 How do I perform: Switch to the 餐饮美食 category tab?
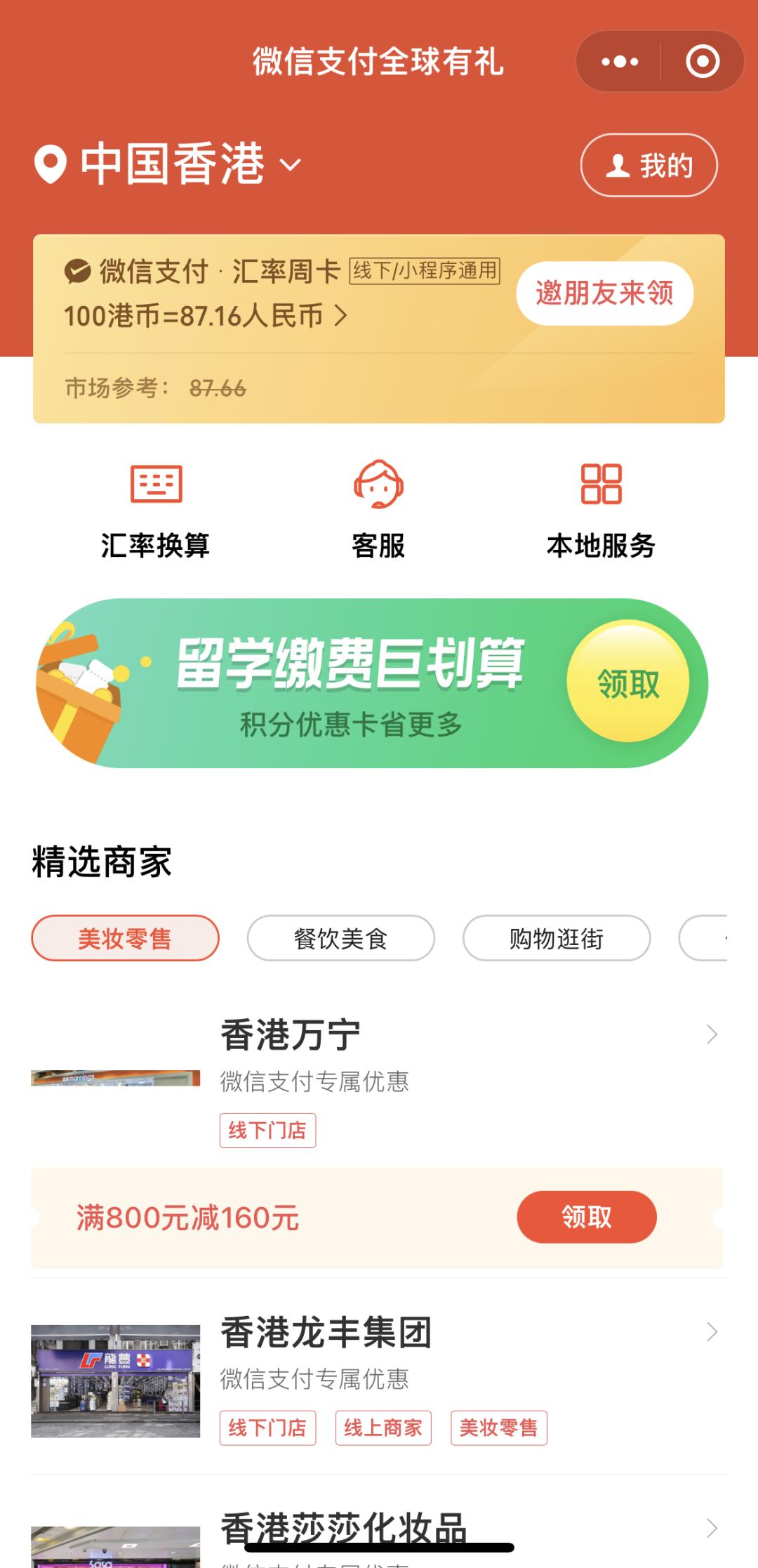(340, 937)
